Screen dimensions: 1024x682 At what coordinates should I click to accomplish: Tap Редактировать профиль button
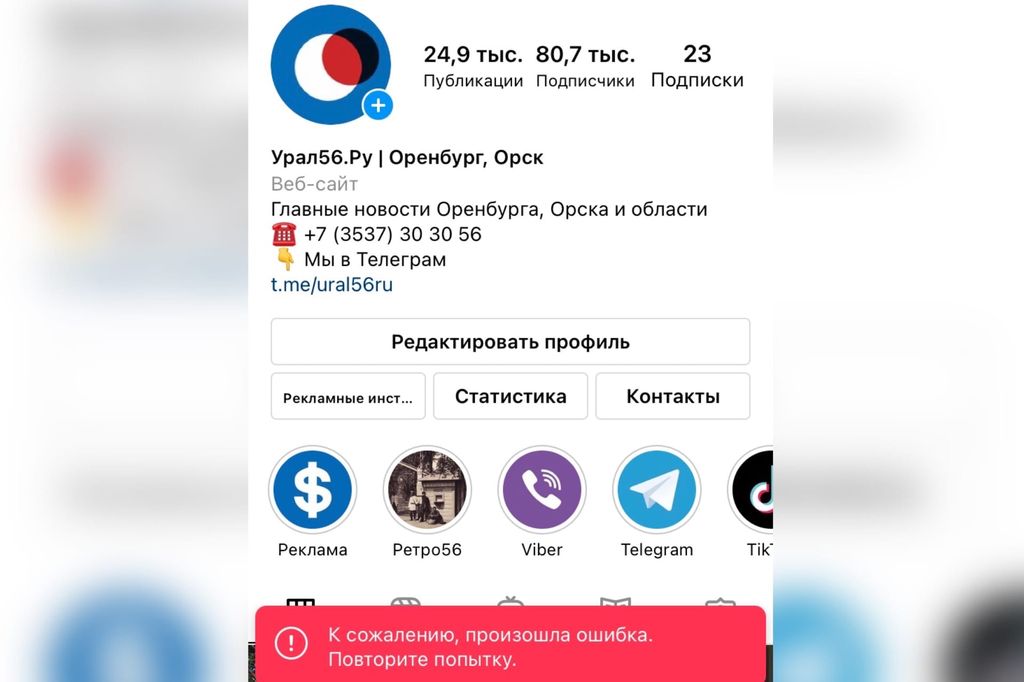[x=510, y=342]
